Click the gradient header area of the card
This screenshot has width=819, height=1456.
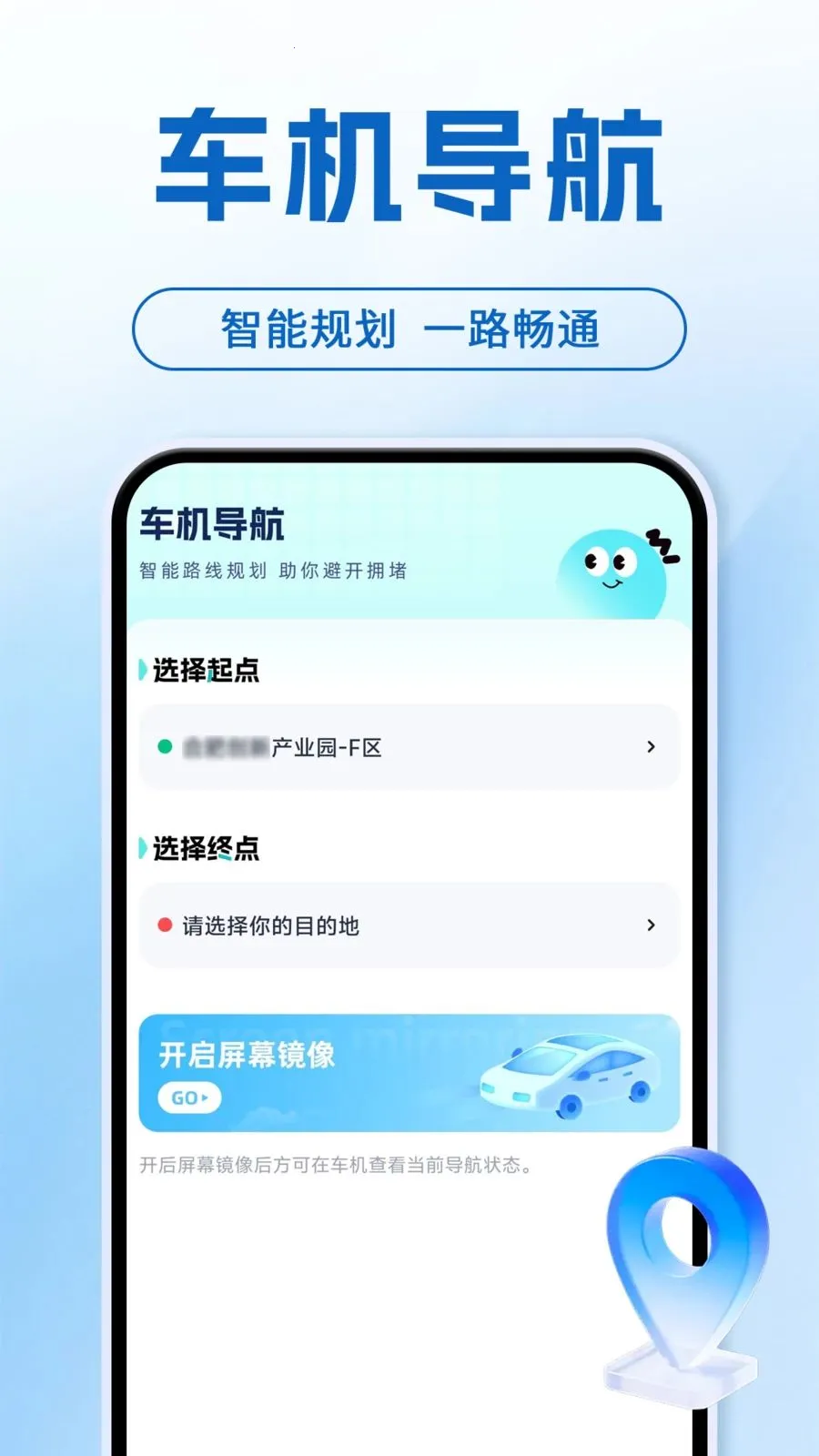(409, 546)
